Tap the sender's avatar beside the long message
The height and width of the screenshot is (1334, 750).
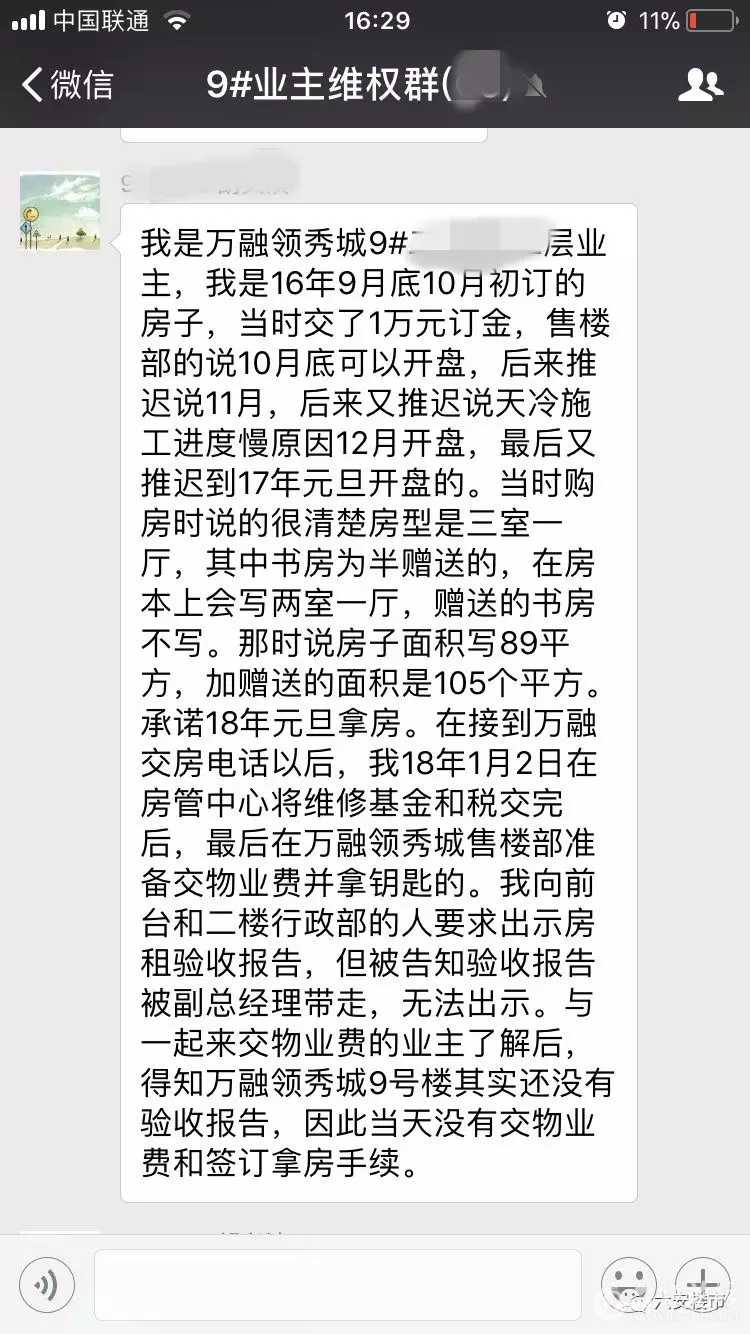pyautogui.click(x=60, y=211)
